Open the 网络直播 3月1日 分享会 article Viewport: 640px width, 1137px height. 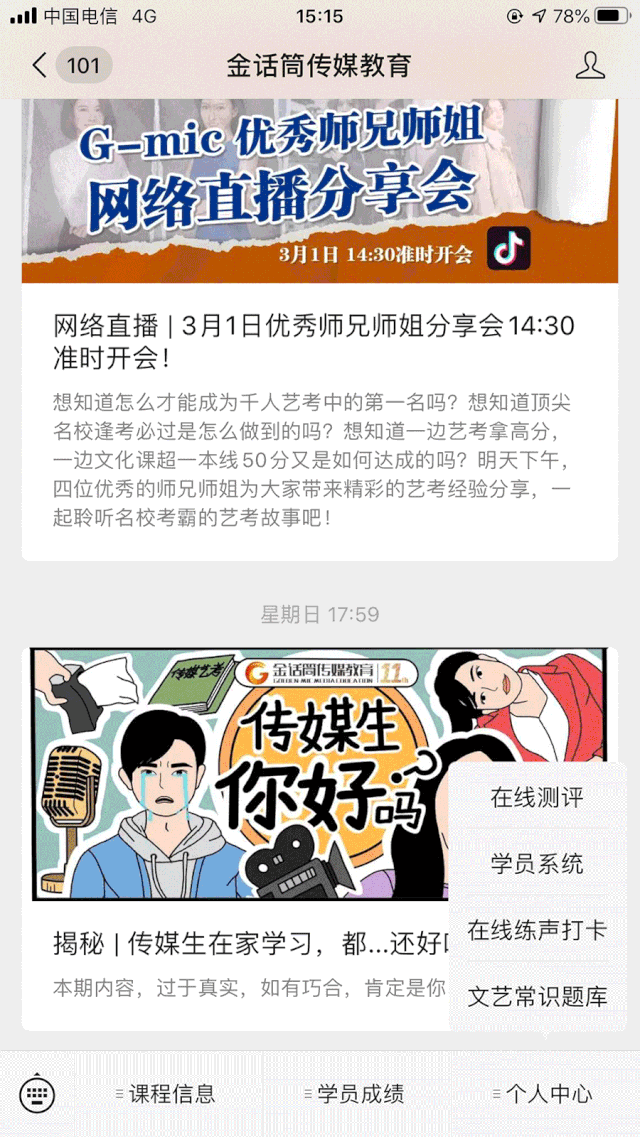tap(314, 340)
